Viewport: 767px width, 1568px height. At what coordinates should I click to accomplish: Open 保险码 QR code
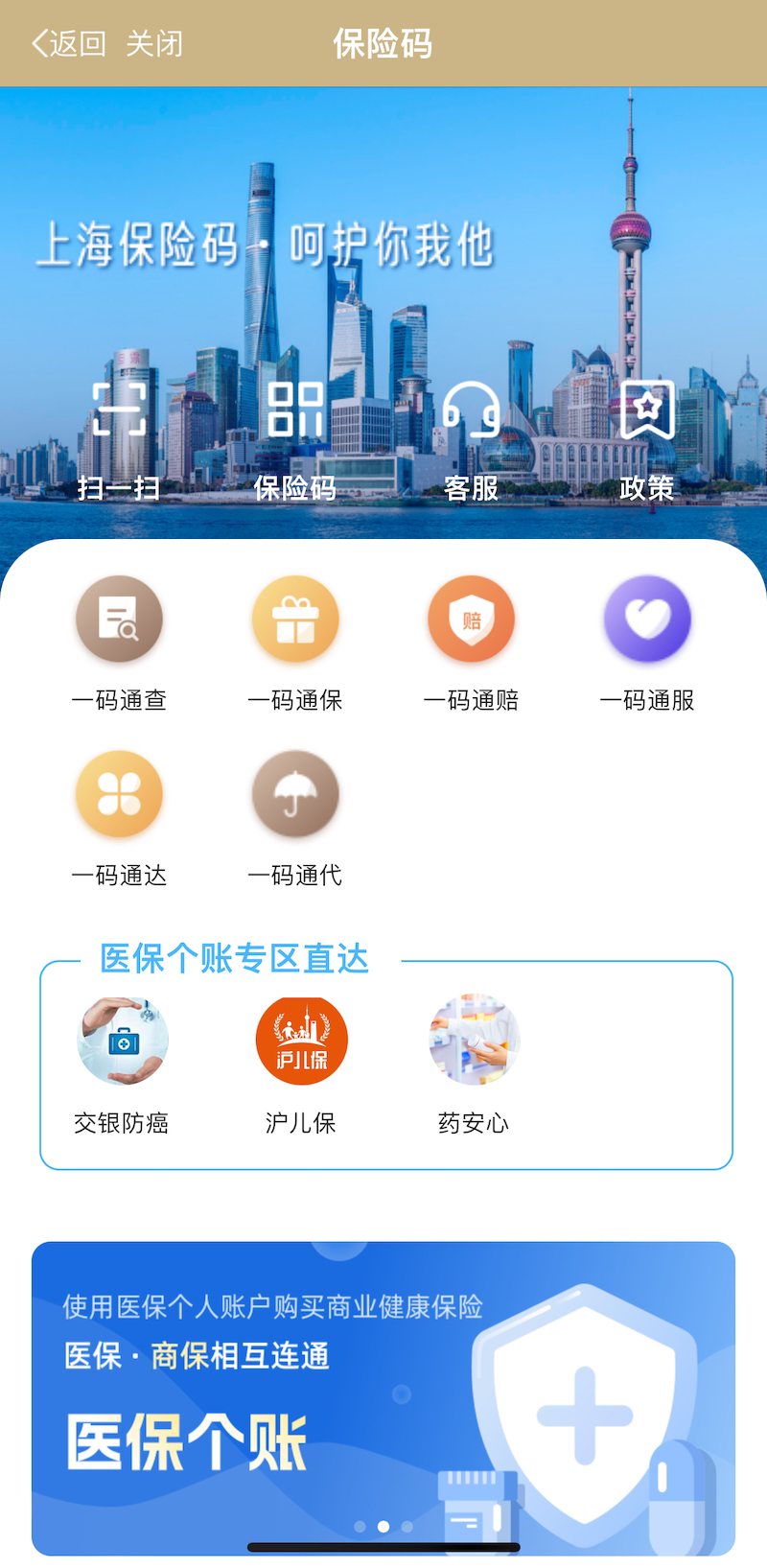tap(295, 438)
